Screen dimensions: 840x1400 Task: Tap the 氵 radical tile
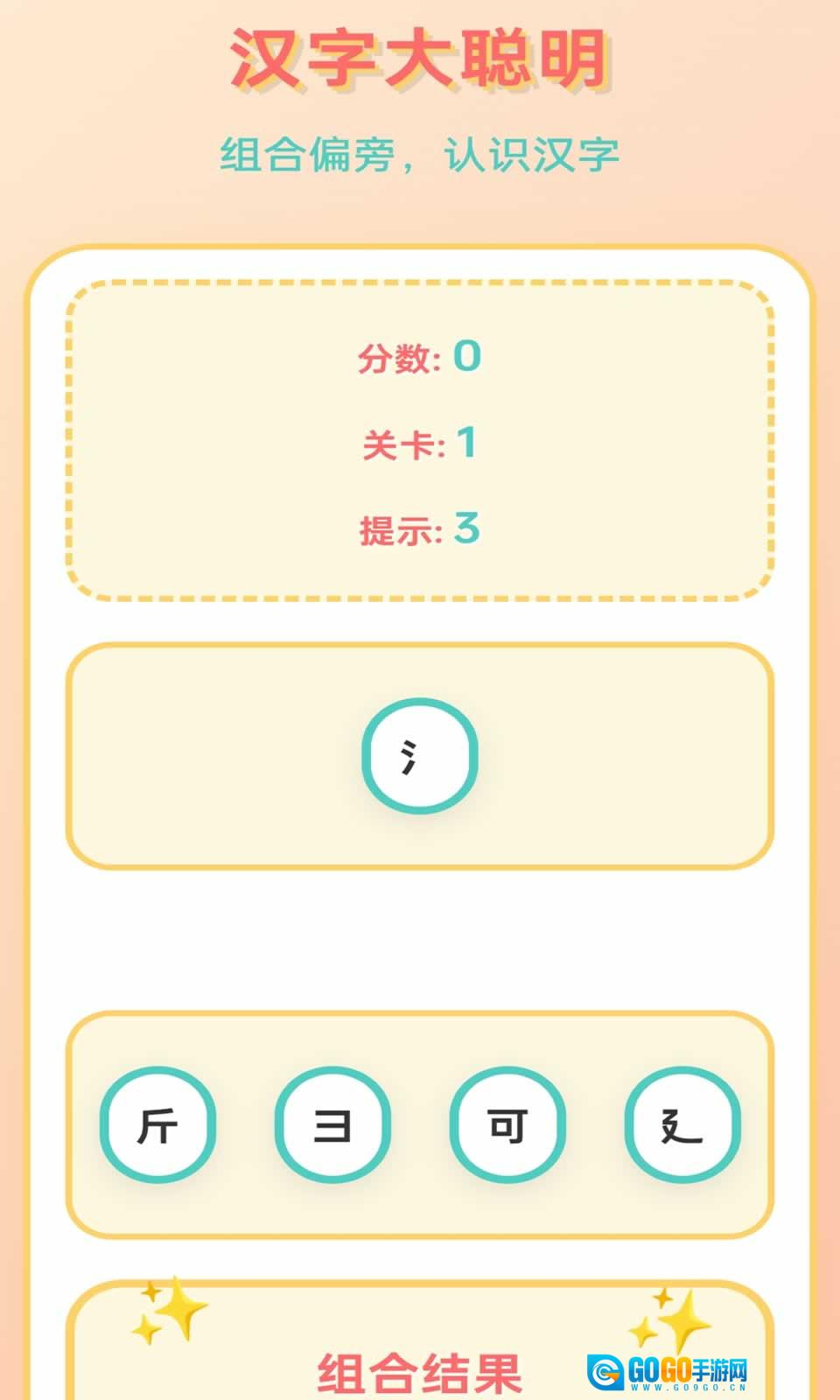420,756
